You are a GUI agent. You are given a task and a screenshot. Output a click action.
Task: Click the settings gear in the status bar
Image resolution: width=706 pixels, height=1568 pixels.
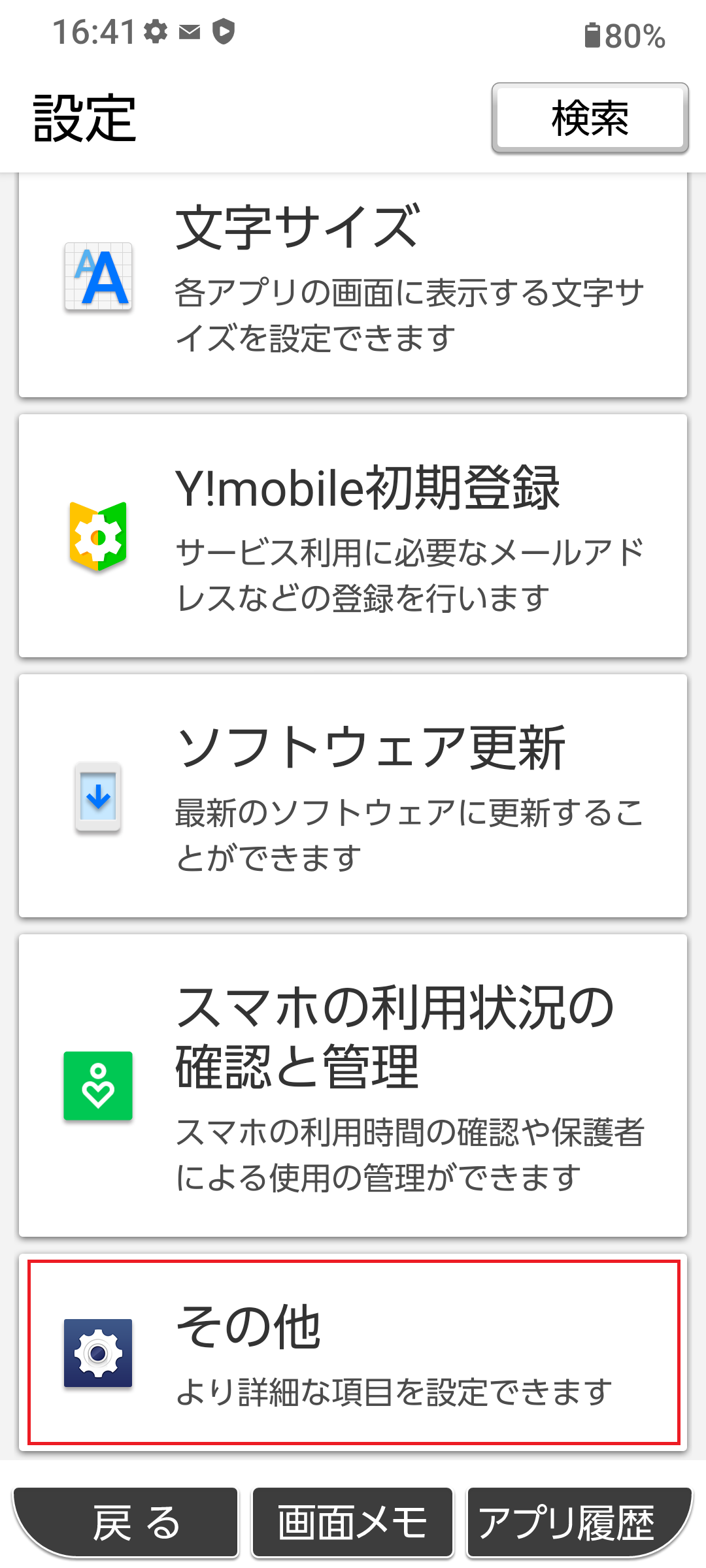coord(155,31)
